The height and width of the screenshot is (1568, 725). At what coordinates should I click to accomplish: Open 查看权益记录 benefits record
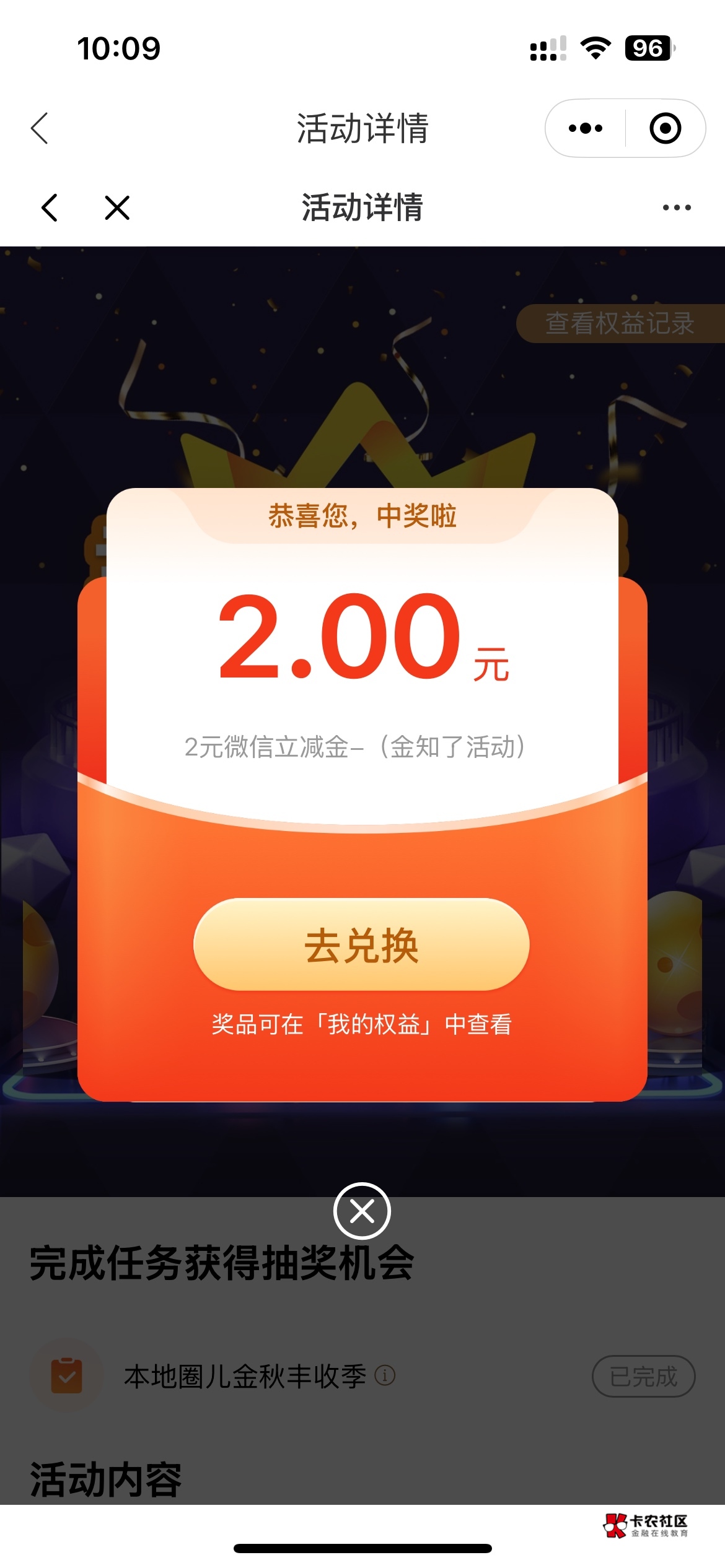click(x=620, y=323)
